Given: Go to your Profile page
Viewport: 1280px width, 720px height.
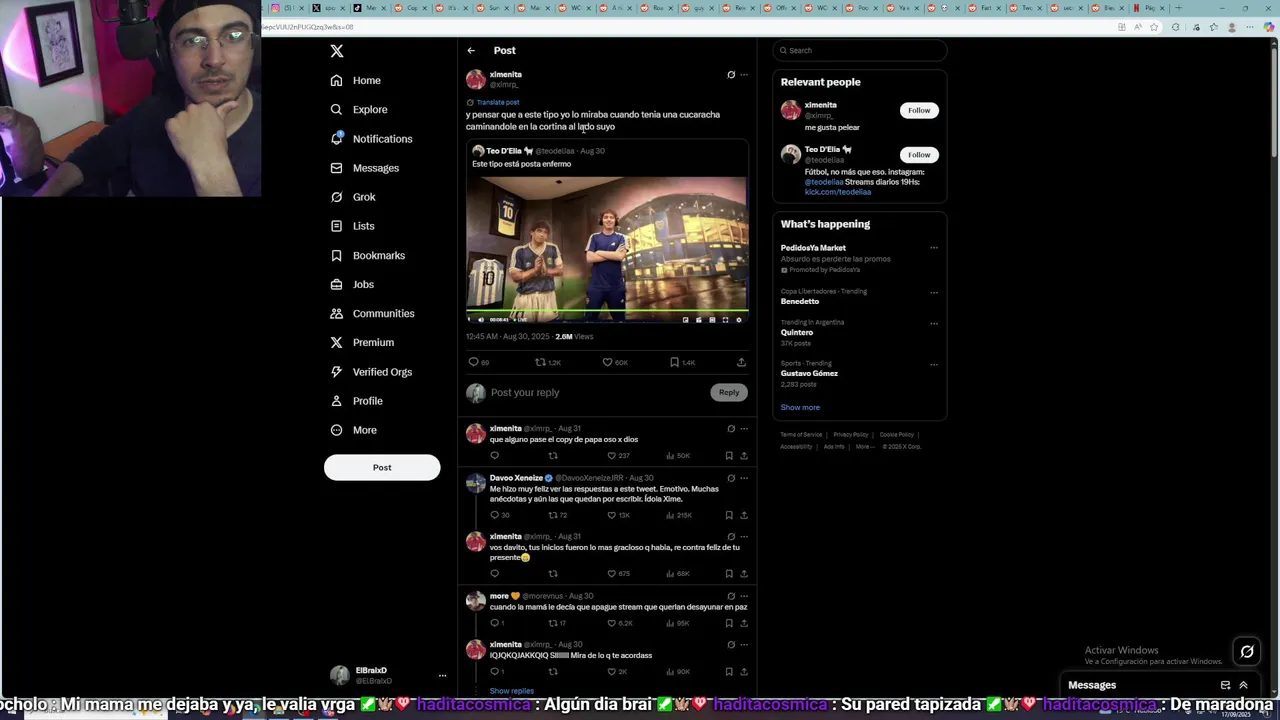Looking at the screenshot, I should point(367,401).
